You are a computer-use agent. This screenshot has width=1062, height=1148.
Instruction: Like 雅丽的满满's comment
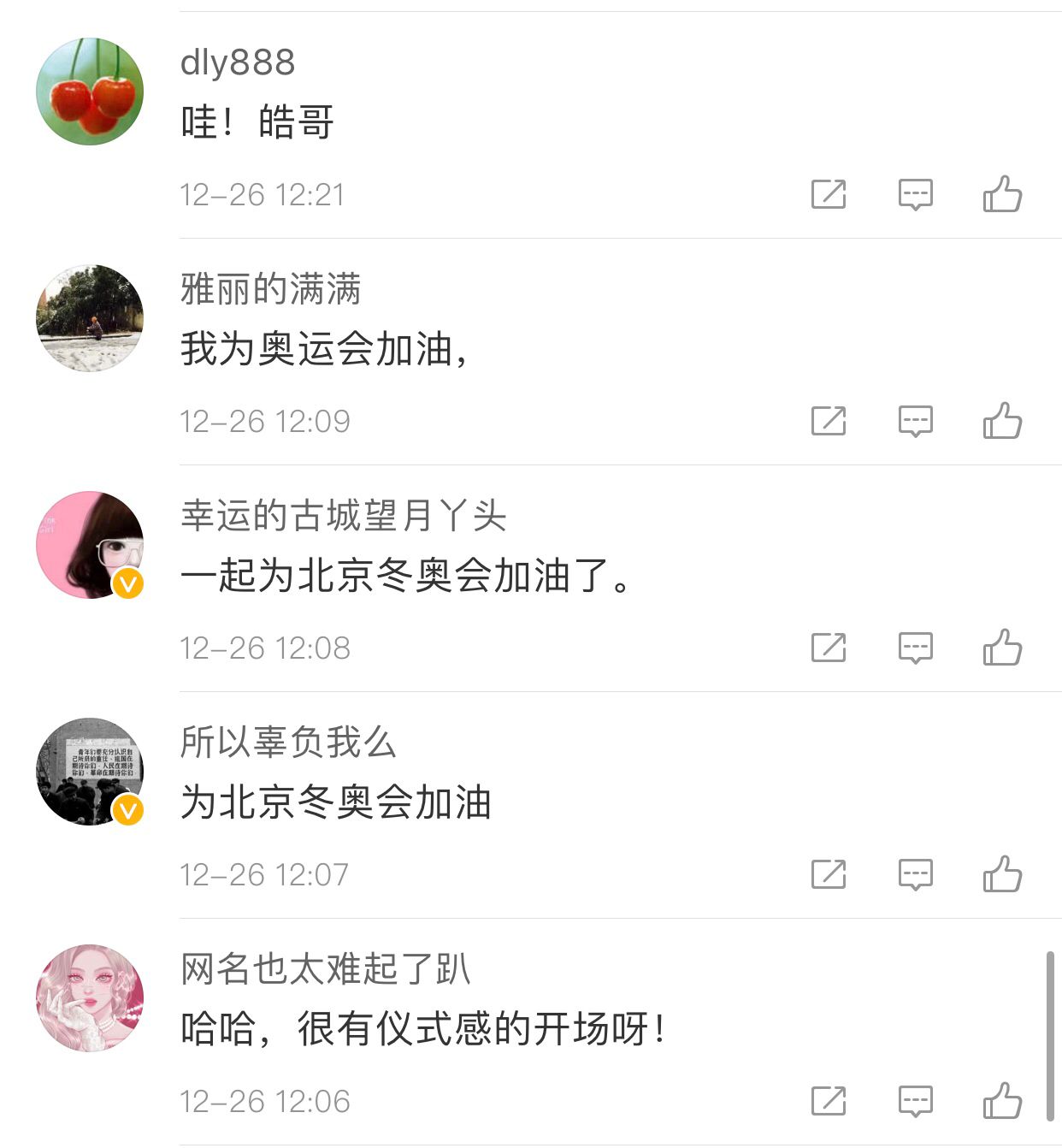(x=1002, y=421)
